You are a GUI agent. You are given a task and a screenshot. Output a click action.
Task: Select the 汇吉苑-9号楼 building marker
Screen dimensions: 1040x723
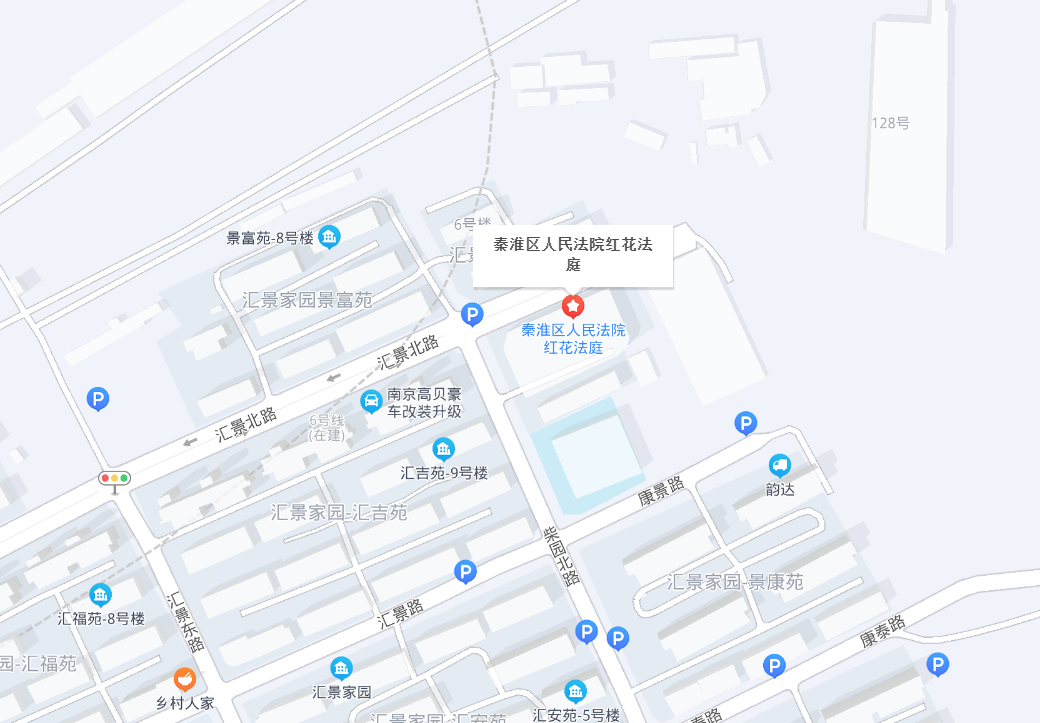coord(443,449)
